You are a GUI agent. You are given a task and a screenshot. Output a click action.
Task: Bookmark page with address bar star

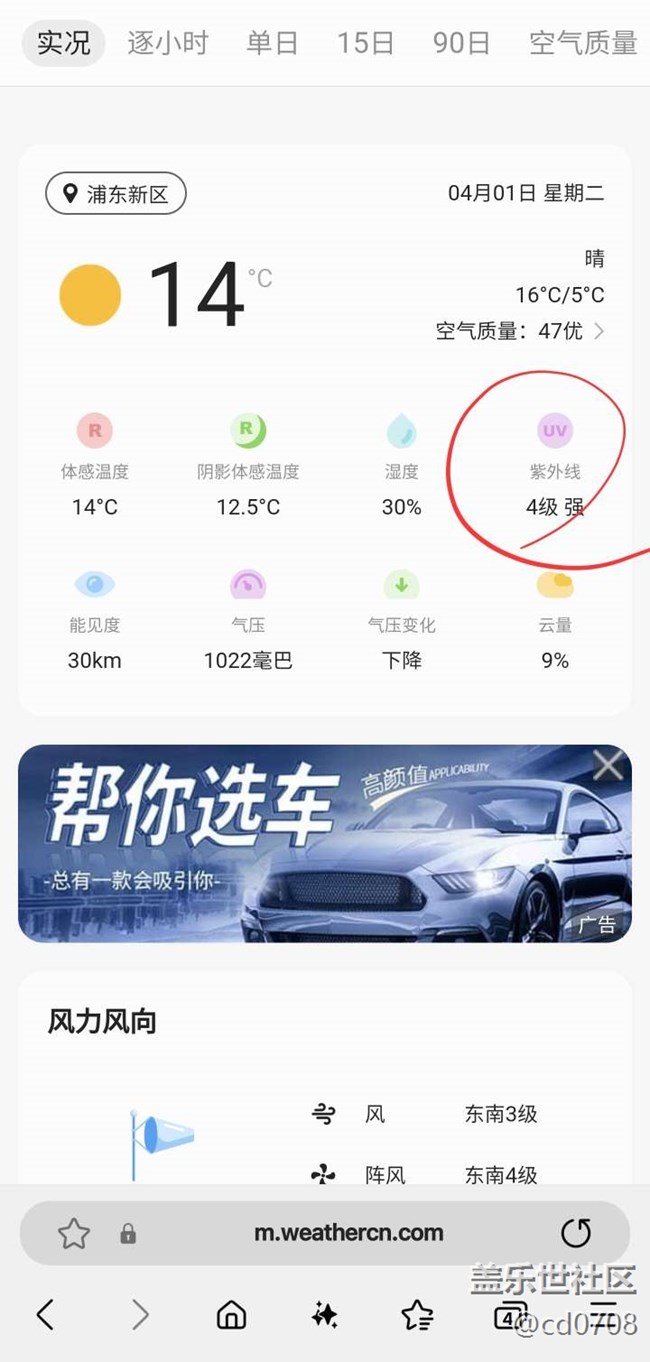point(74,1233)
